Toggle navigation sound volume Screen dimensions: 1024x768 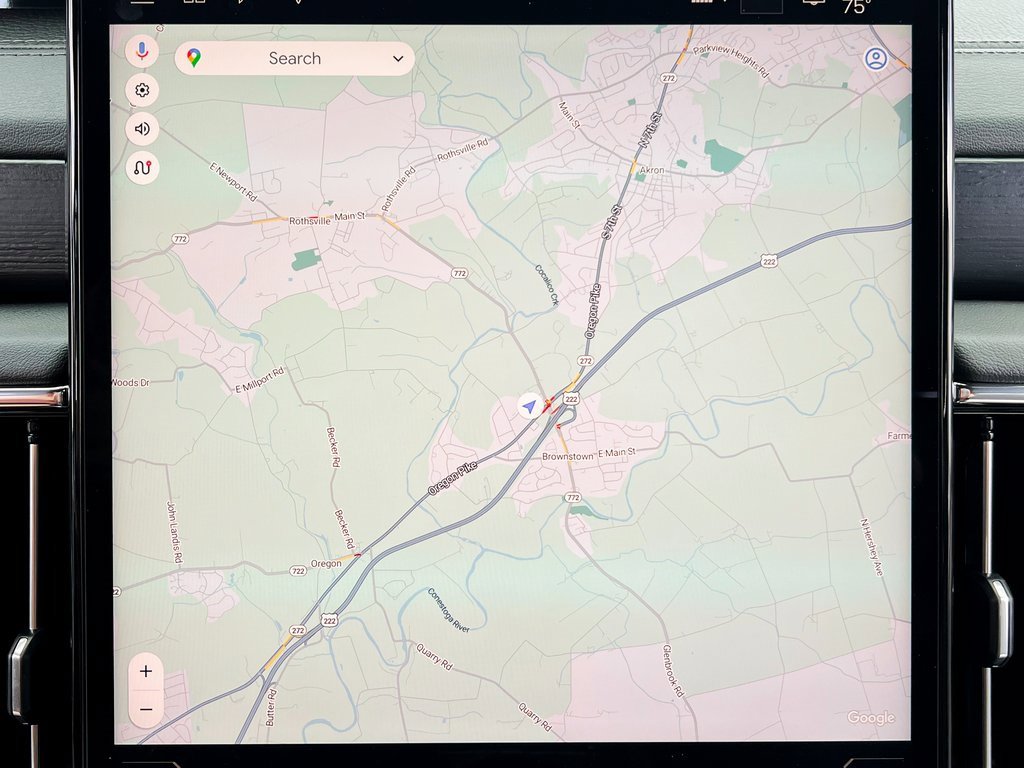point(142,129)
